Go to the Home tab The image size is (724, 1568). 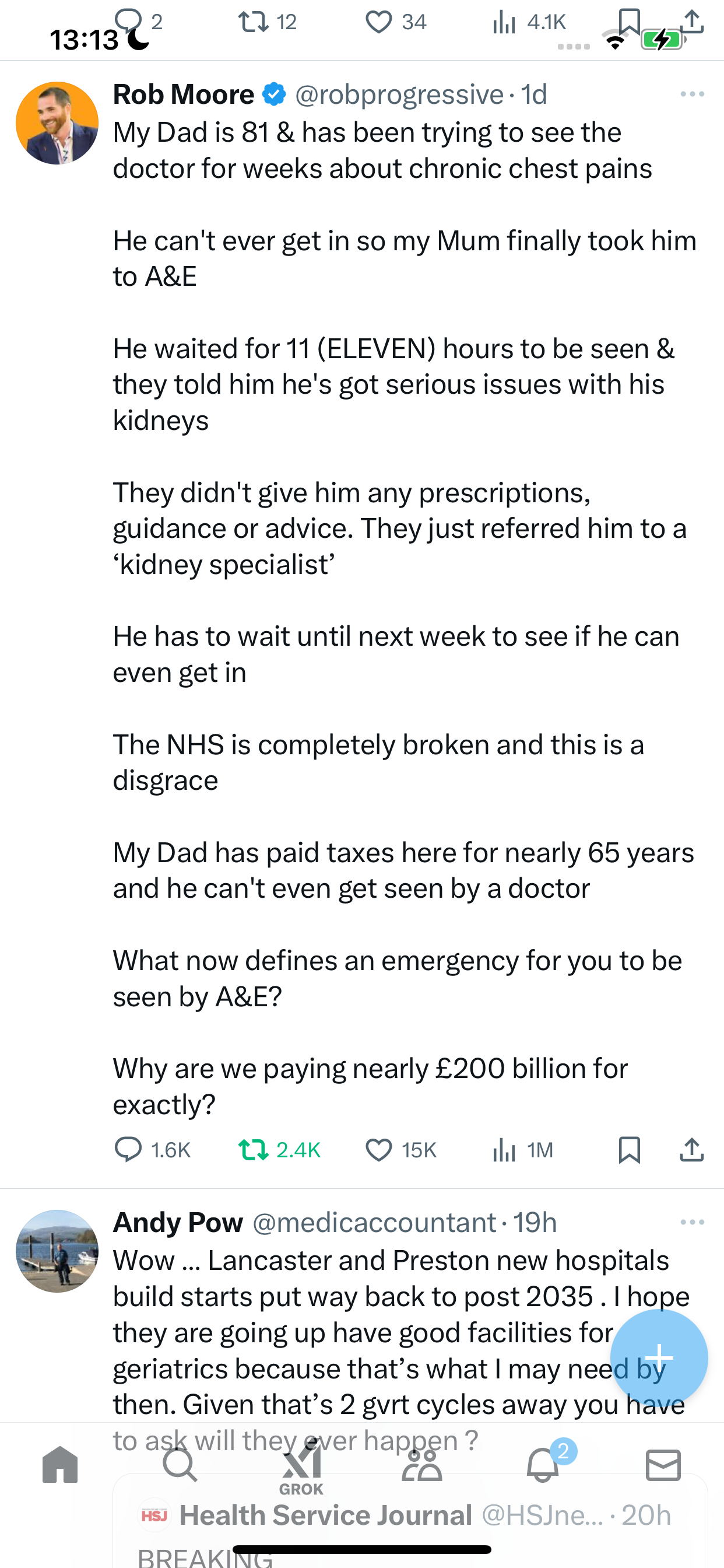[x=60, y=1465]
